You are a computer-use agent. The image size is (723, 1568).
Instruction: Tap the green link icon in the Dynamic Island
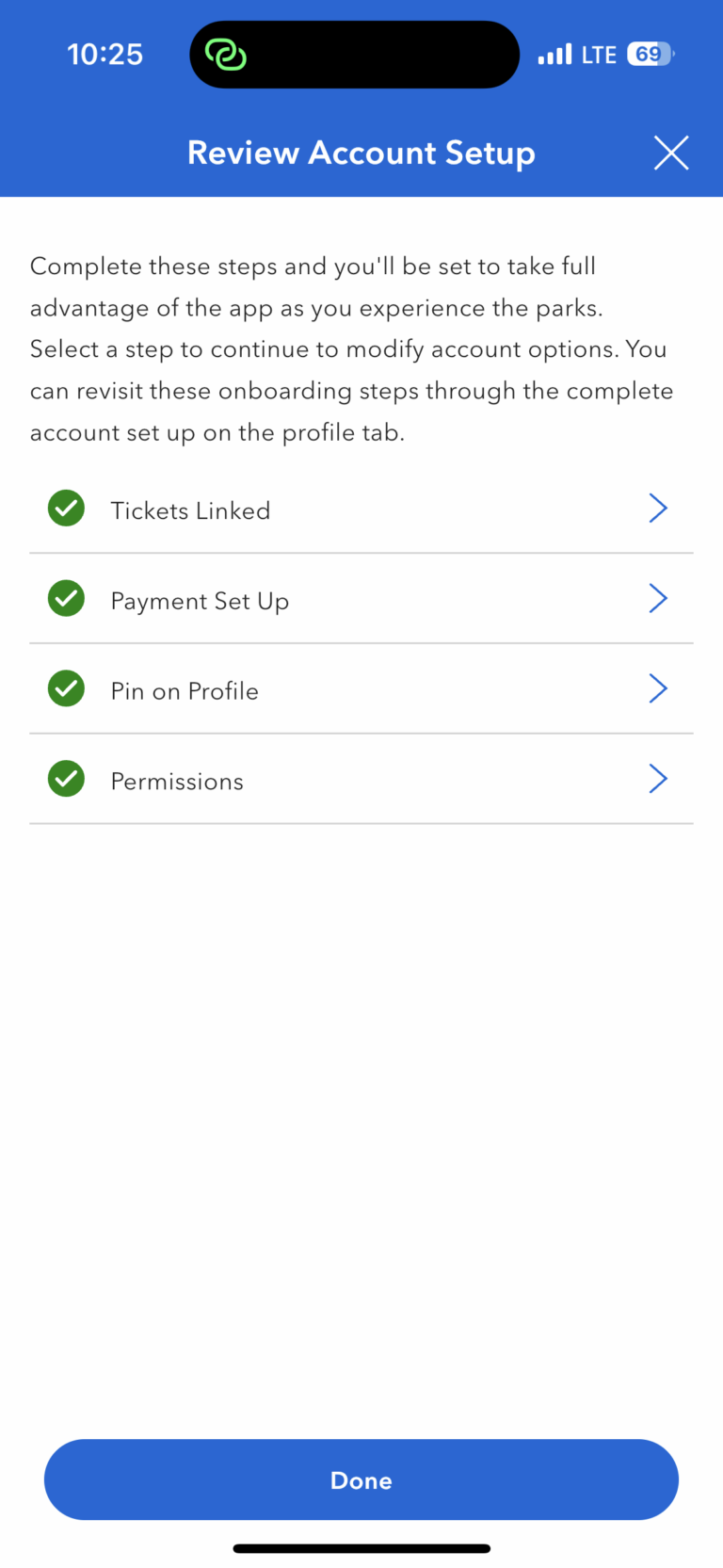(224, 55)
